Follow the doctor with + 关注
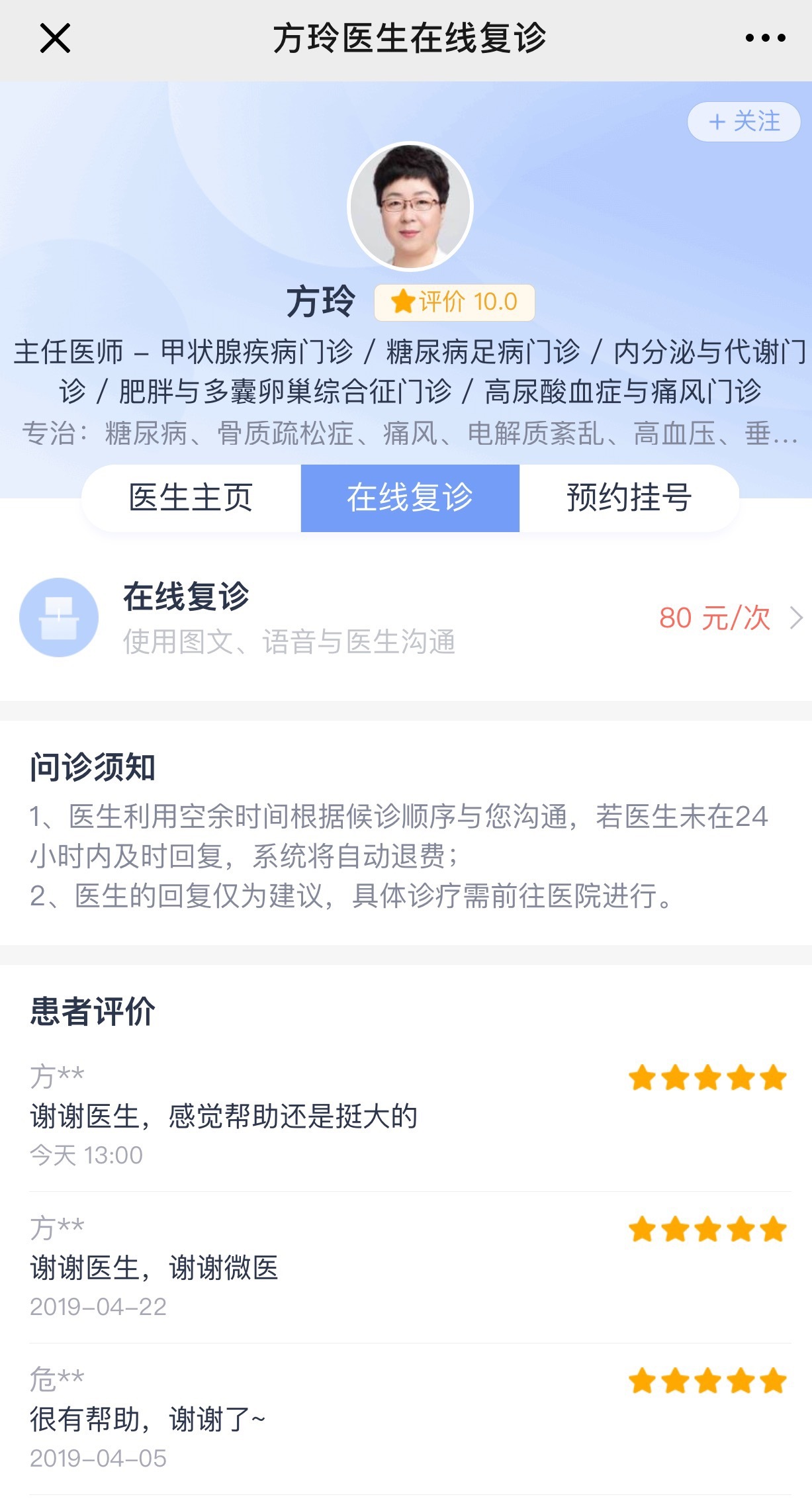The width and height of the screenshot is (812, 1501). coord(744,122)
